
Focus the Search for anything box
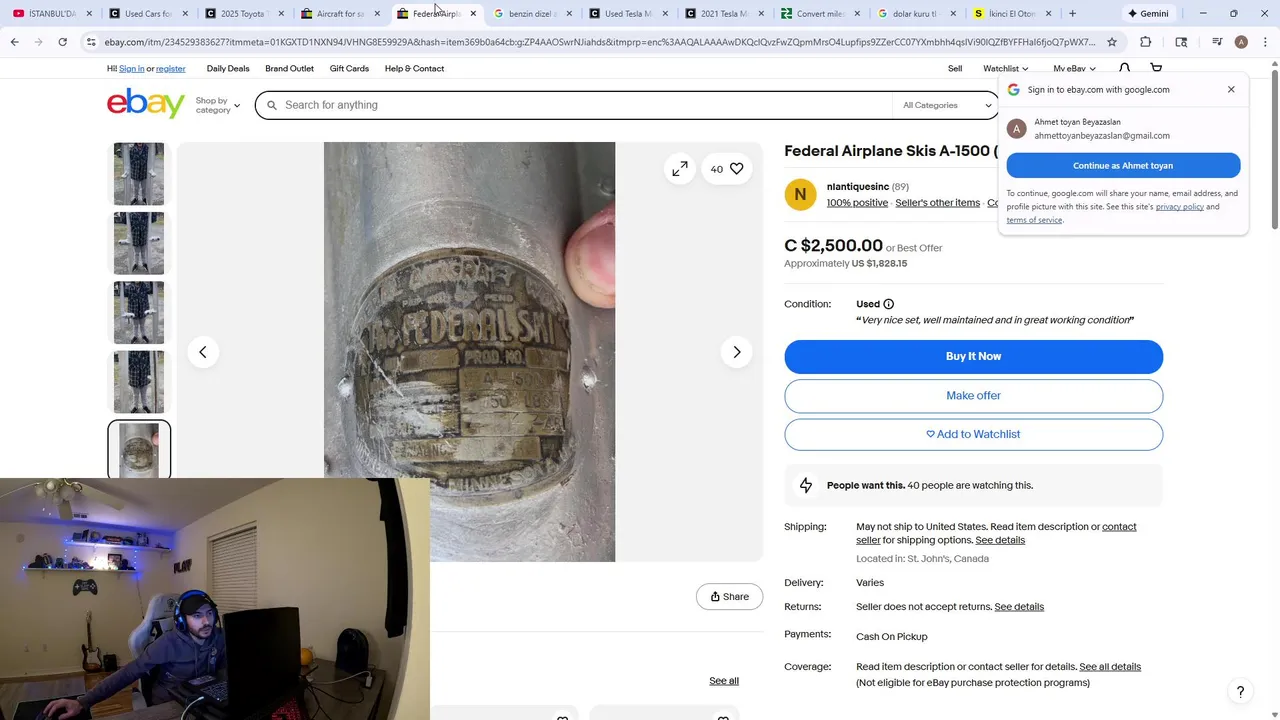[580, 105]
